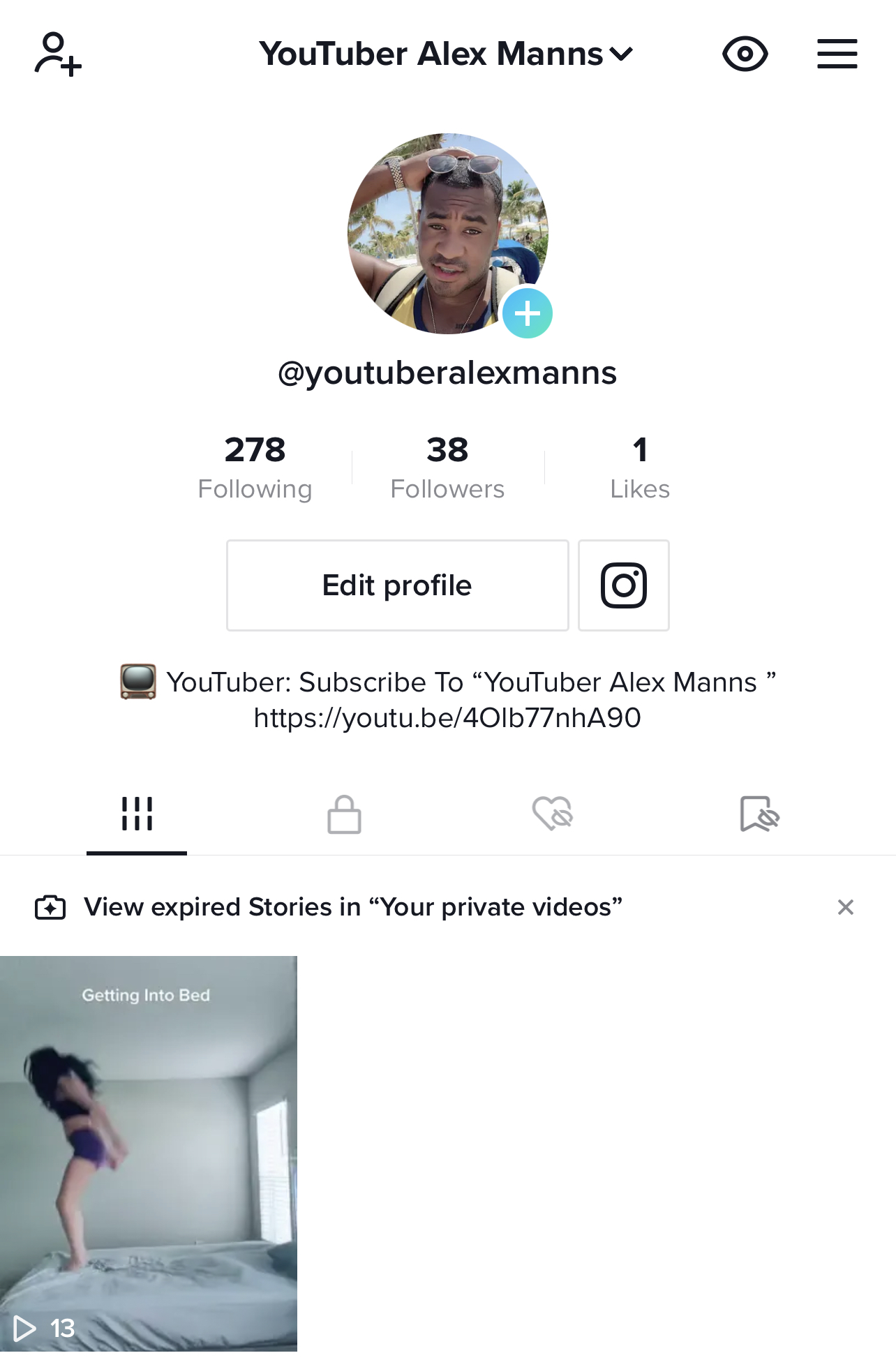
Task: Collapse the account name dropdown chevron
Action: pos(621,53)
